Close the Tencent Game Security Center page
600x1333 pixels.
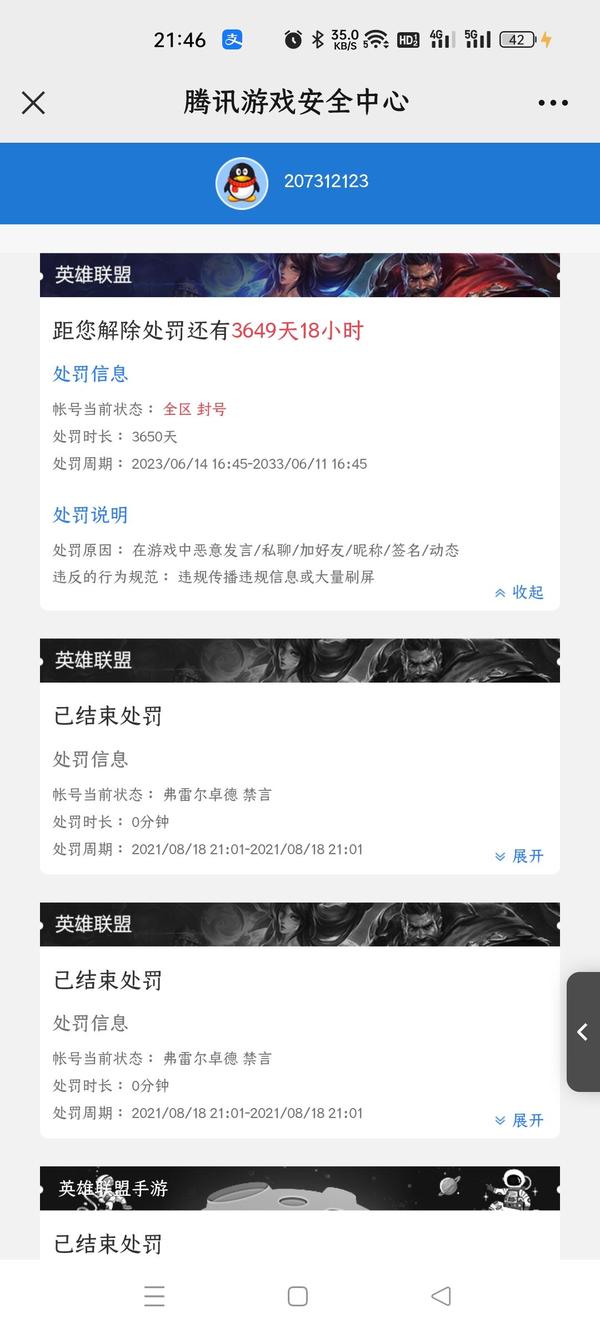click(33, 102)
